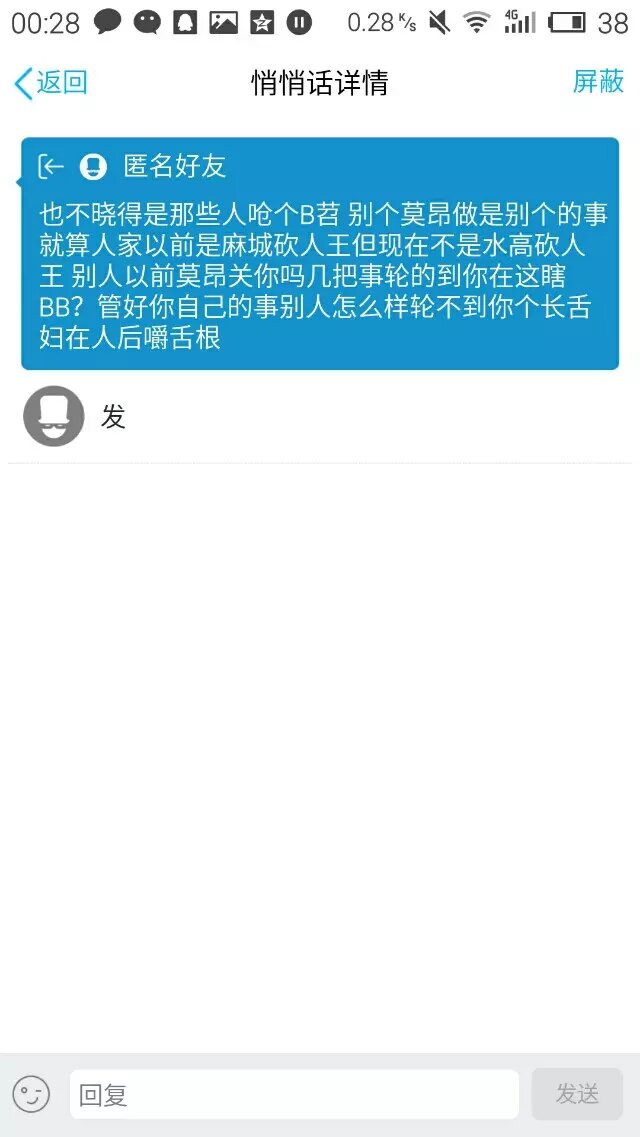Tap the reply avatar next to 发

pyautogui.click(x=54, y=416)
